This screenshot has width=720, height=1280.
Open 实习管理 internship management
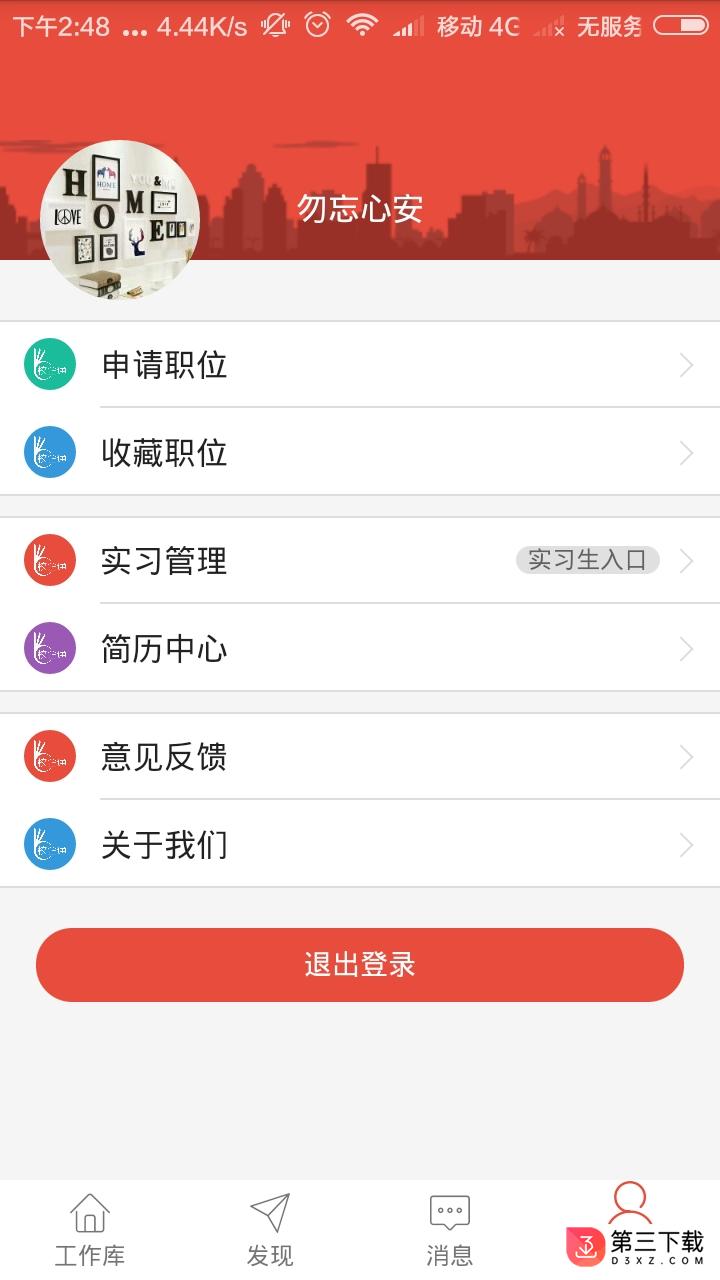tap(360, 561)
